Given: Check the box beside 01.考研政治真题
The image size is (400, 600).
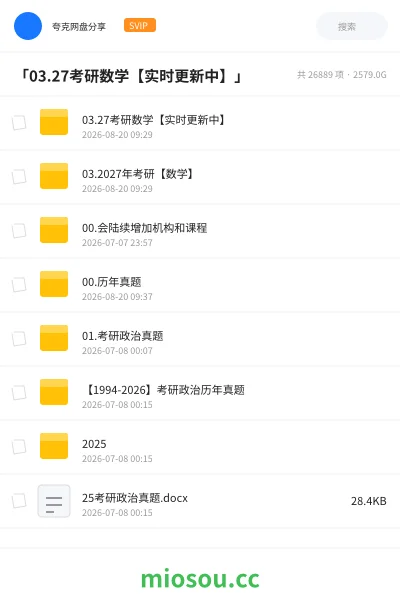Looking at the screenshot, I should 19,338.
